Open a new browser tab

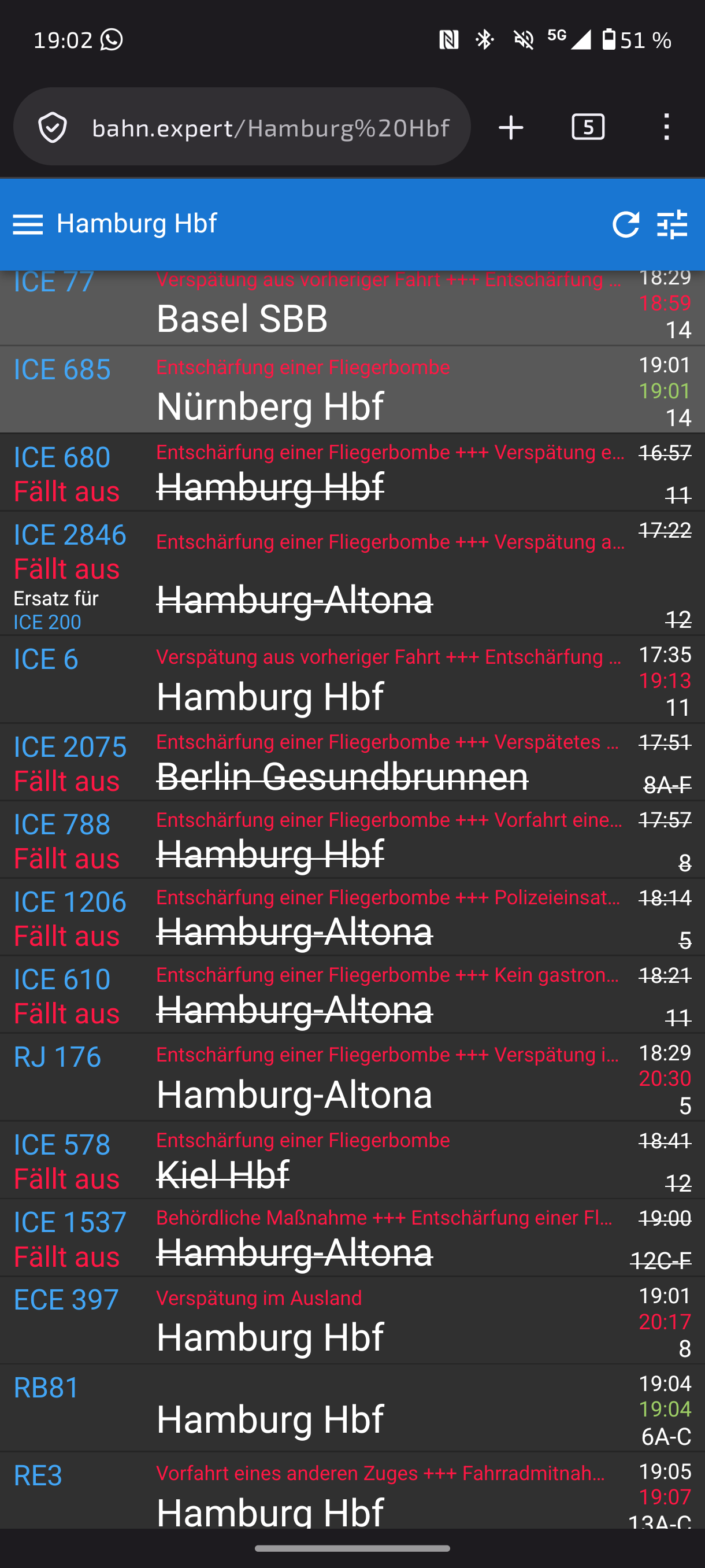click(x=511, y=127)
